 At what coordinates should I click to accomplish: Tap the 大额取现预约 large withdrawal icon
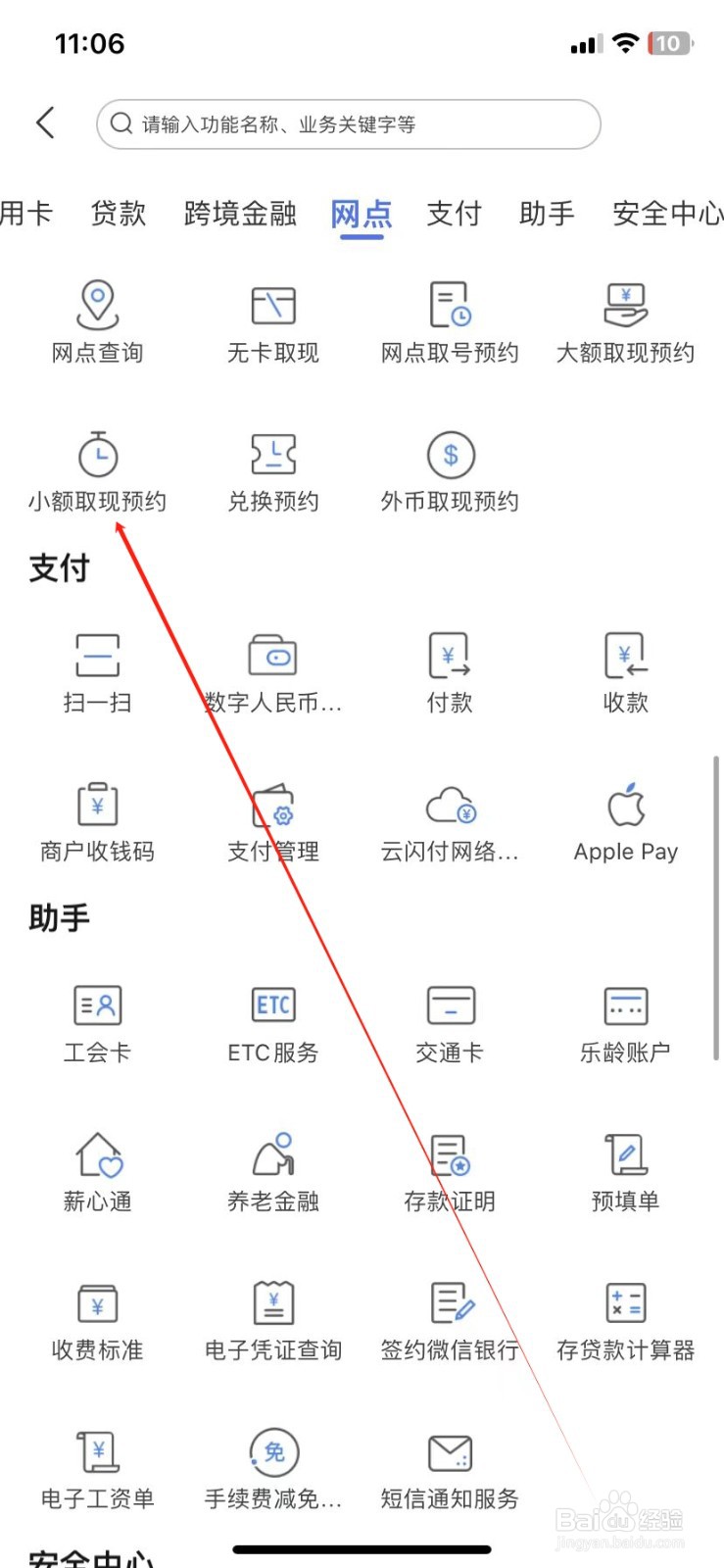pyautogui.click(x=624, y=321)
